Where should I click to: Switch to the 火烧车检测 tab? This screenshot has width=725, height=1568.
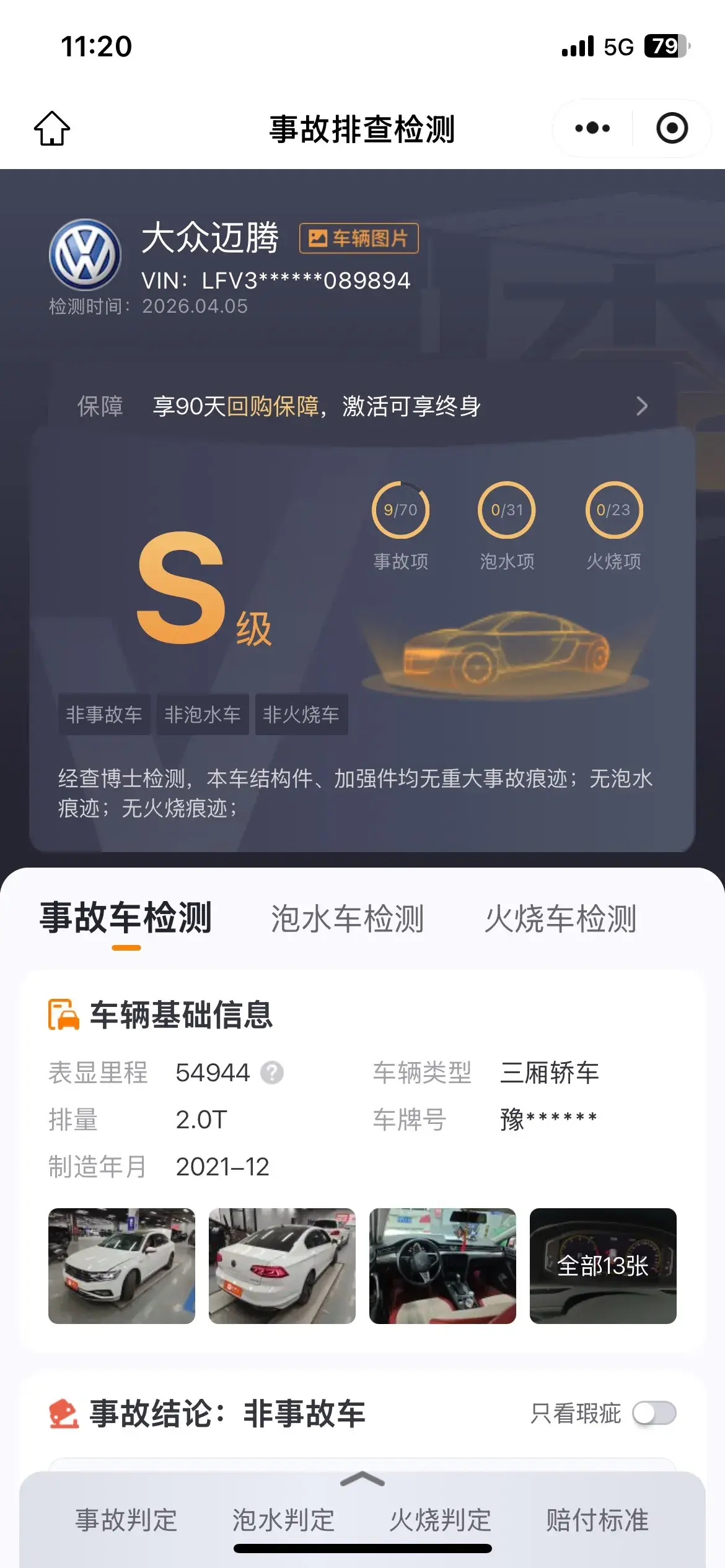(x=560, y=918)
